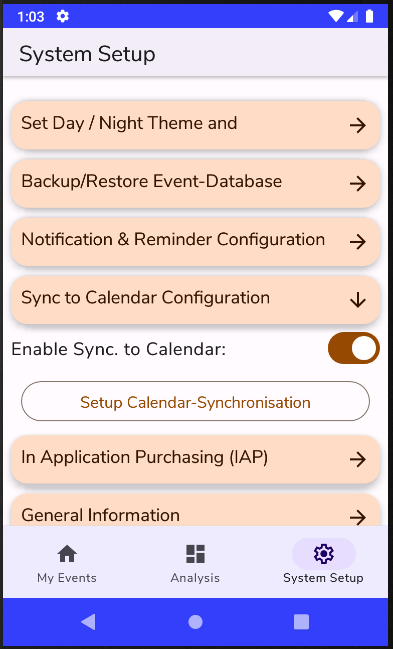Disable the Enable Sync. to Calendar switch
Viewport: 393px width, 649px height.
coord(353,349)
